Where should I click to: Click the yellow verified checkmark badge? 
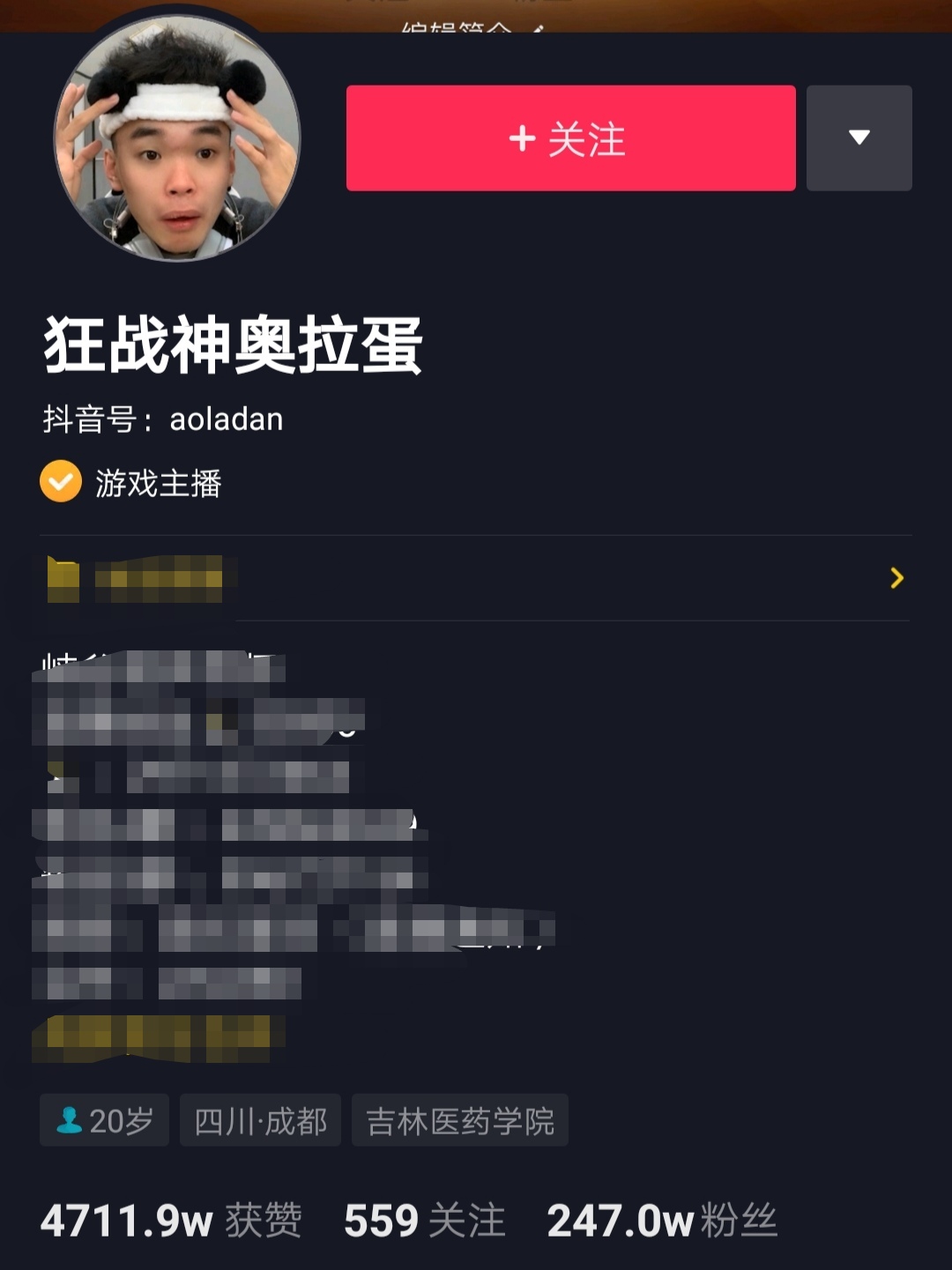click(59, 481)
